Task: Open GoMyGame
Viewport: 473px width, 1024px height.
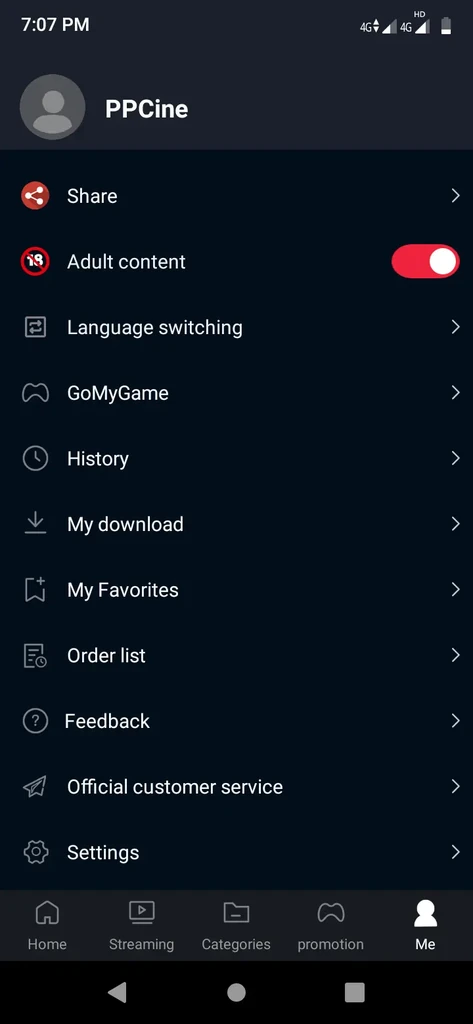Action: [236, 393]
